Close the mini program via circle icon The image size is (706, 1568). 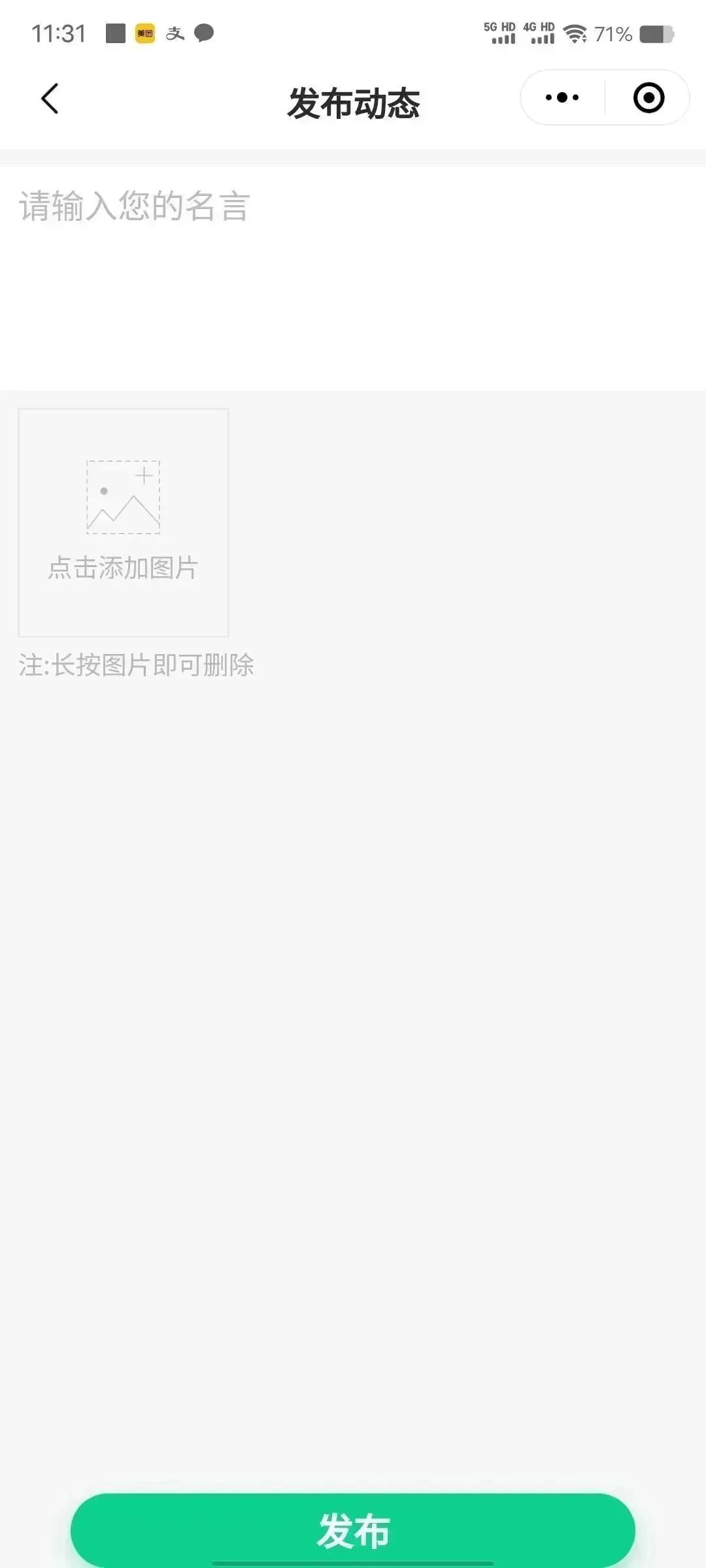click(648, 98)
